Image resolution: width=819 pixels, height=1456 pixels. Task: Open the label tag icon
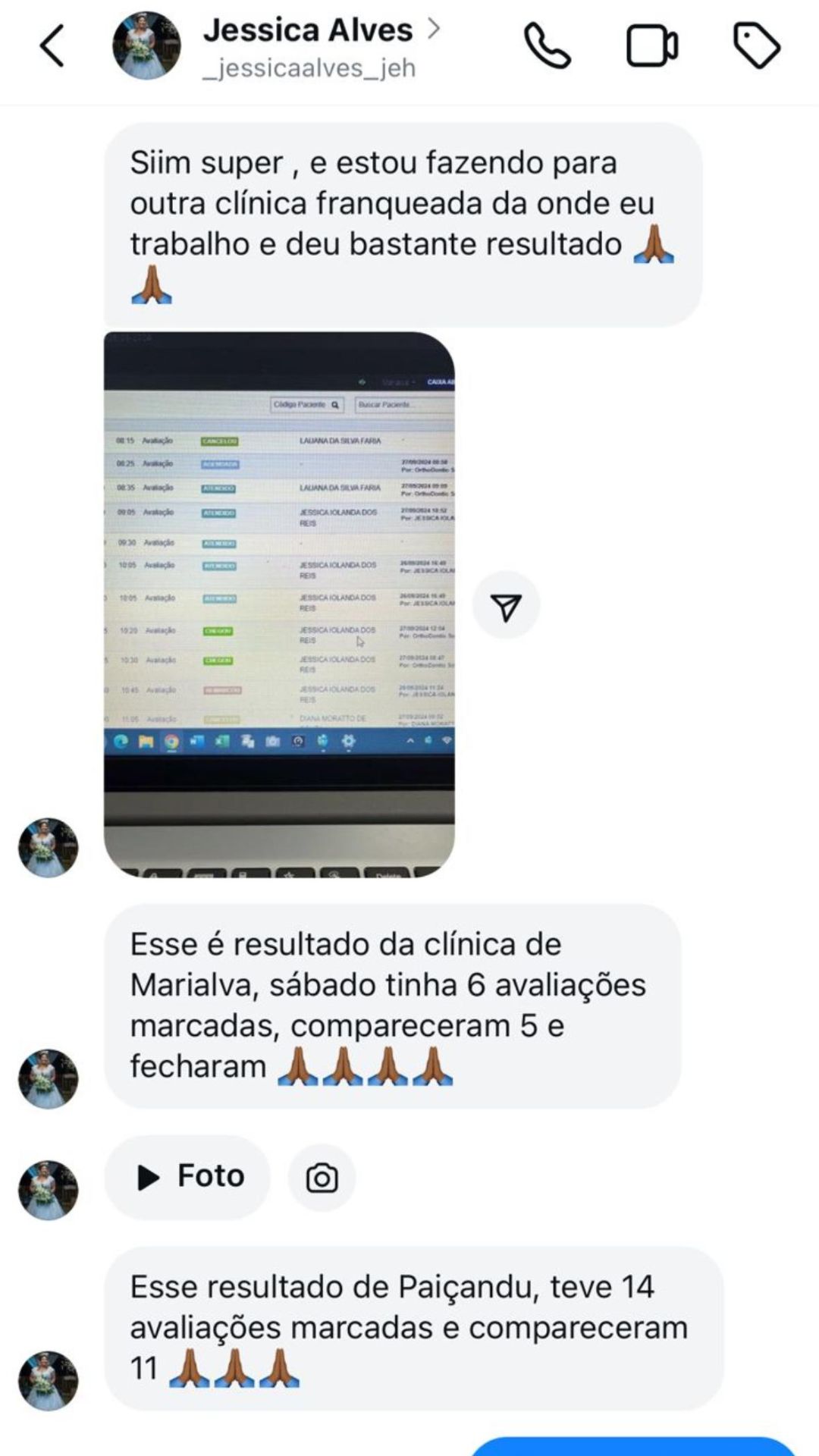(756, 45)
